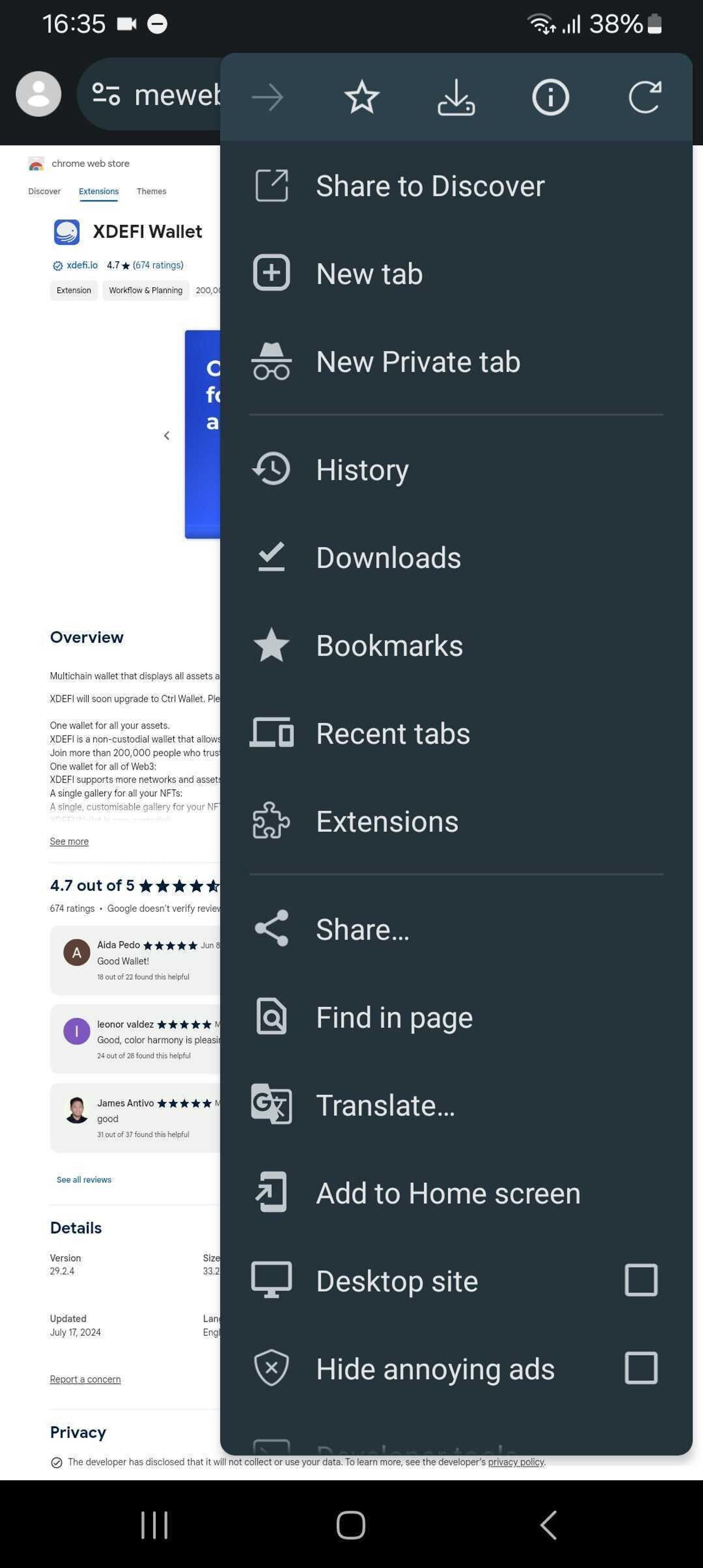The height and width of the screenshot is (1568, 703).
Task: View Recent tabs
Action: click(393, 733)
